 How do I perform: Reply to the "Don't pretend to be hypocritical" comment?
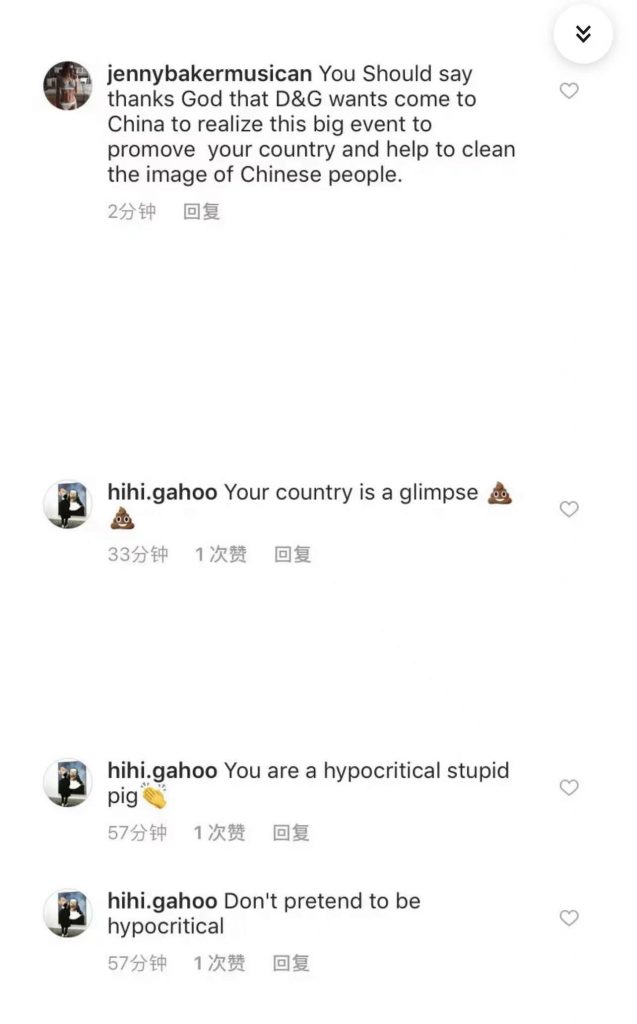[x=291, y=963]
